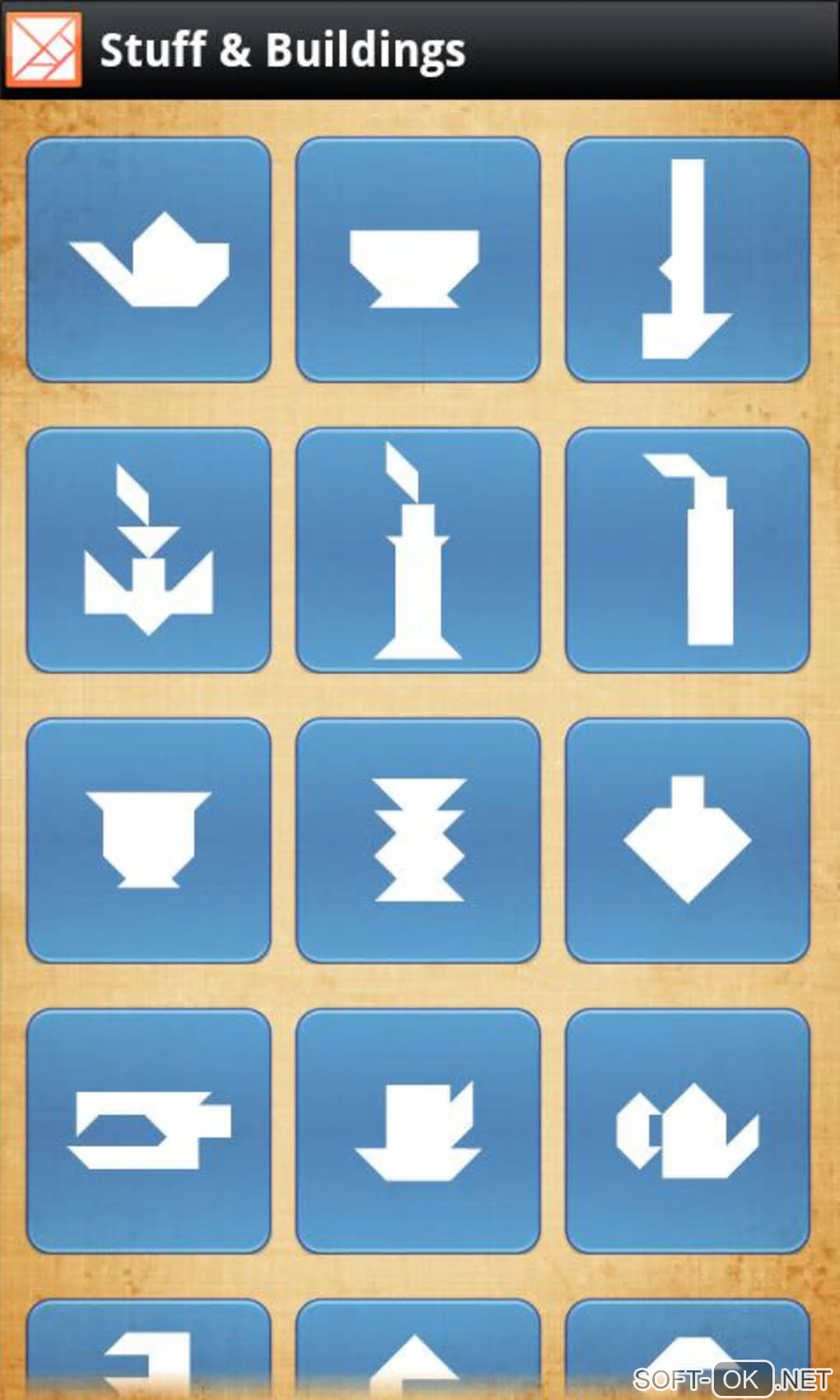Choose the potted plant puzzle
This screenshot has height=1400, width=840.
(149, 549)
